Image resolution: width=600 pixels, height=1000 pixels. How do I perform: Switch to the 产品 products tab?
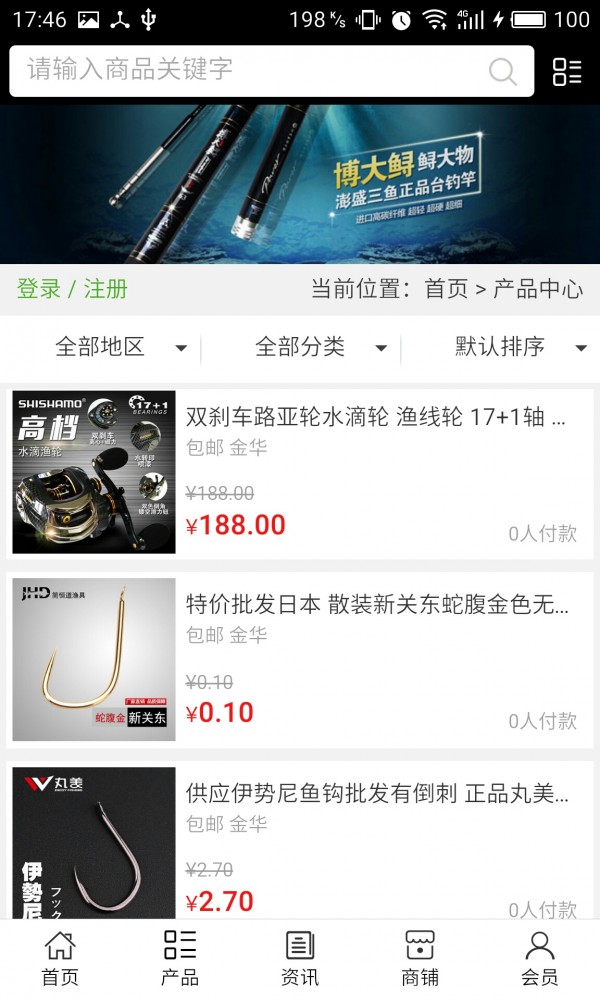pyautogui.click(x=180, y=958)
